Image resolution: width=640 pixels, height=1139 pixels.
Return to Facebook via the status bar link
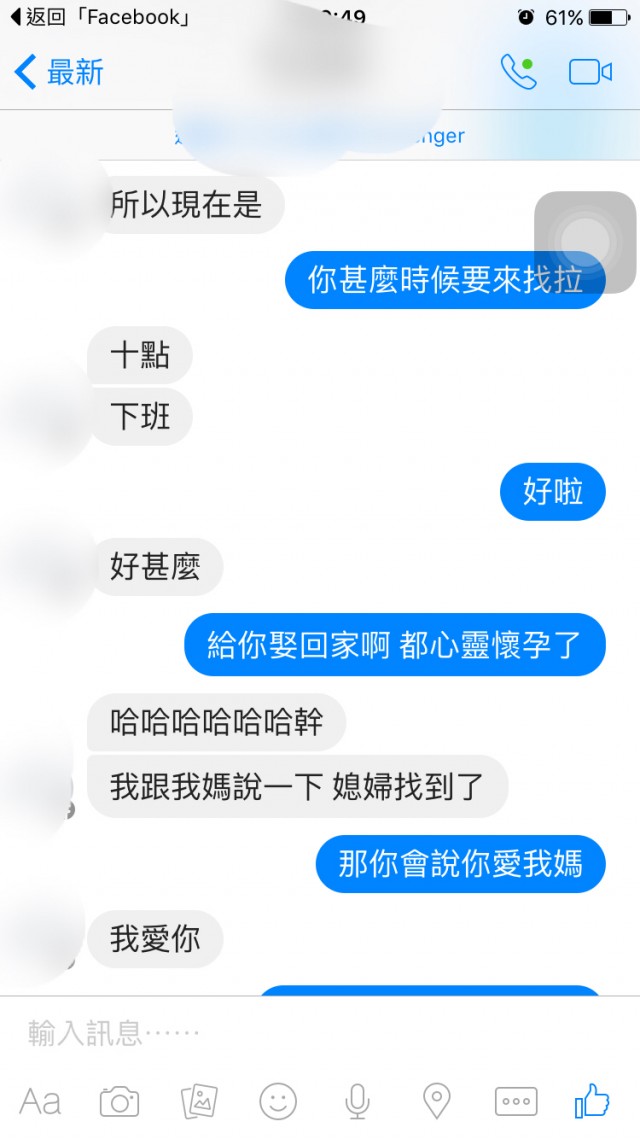[98, 17]
